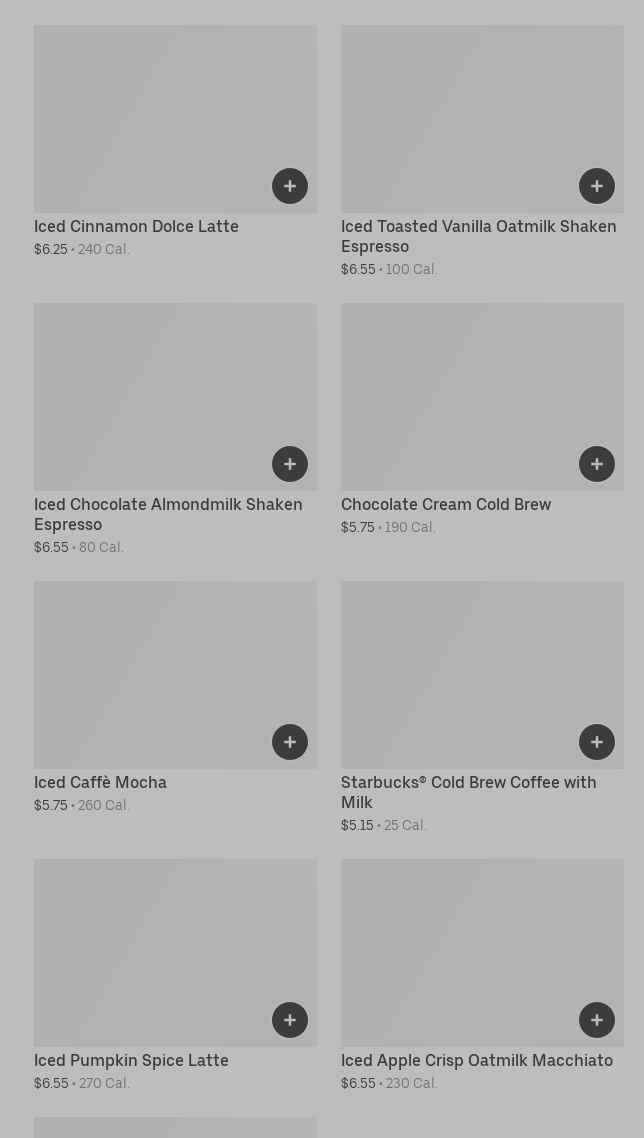This screenshot has height=1138, width=644.
Task: View Chocolate Cream Cold Brew details
Action: pyautogui.click(x=446, y=505)
